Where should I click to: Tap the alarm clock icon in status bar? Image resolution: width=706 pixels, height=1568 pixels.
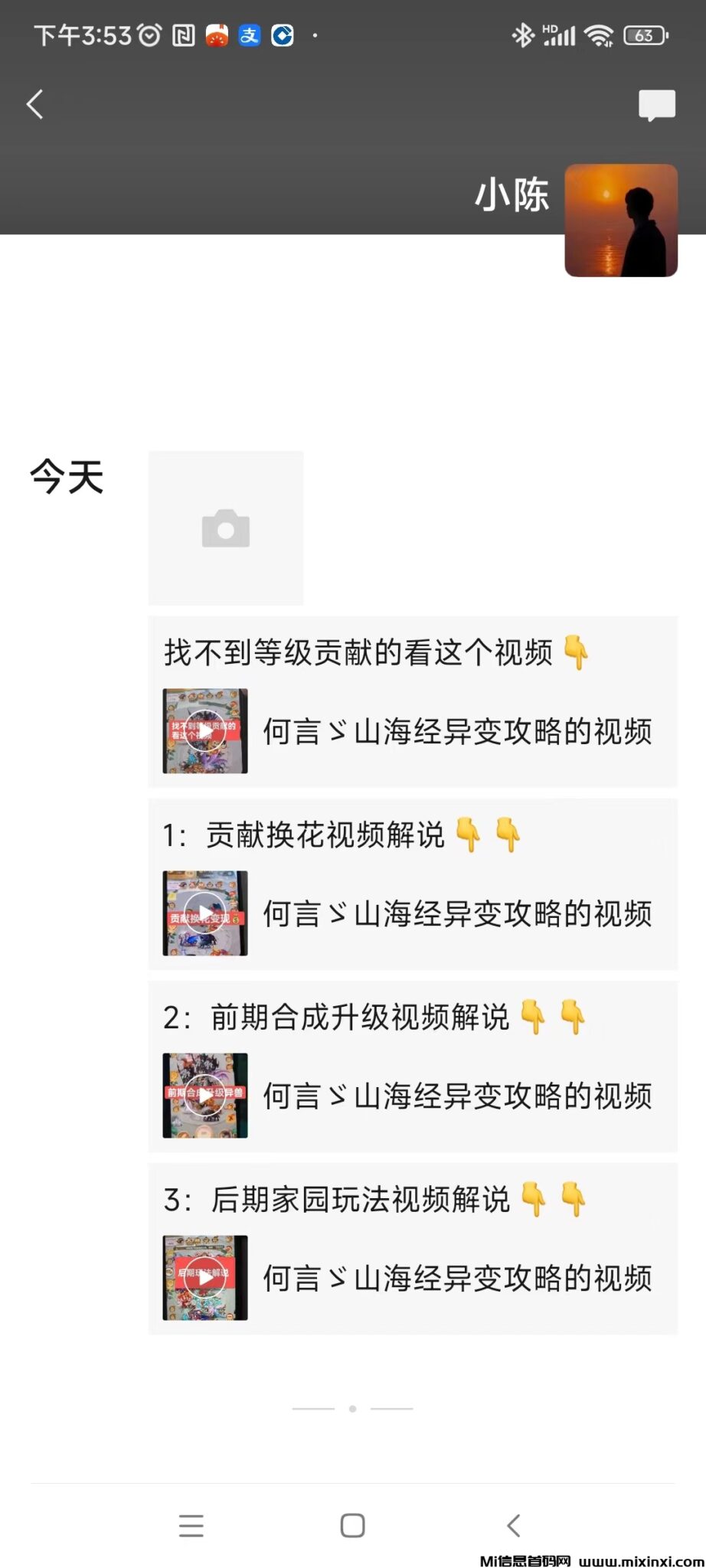pos(150,34)
